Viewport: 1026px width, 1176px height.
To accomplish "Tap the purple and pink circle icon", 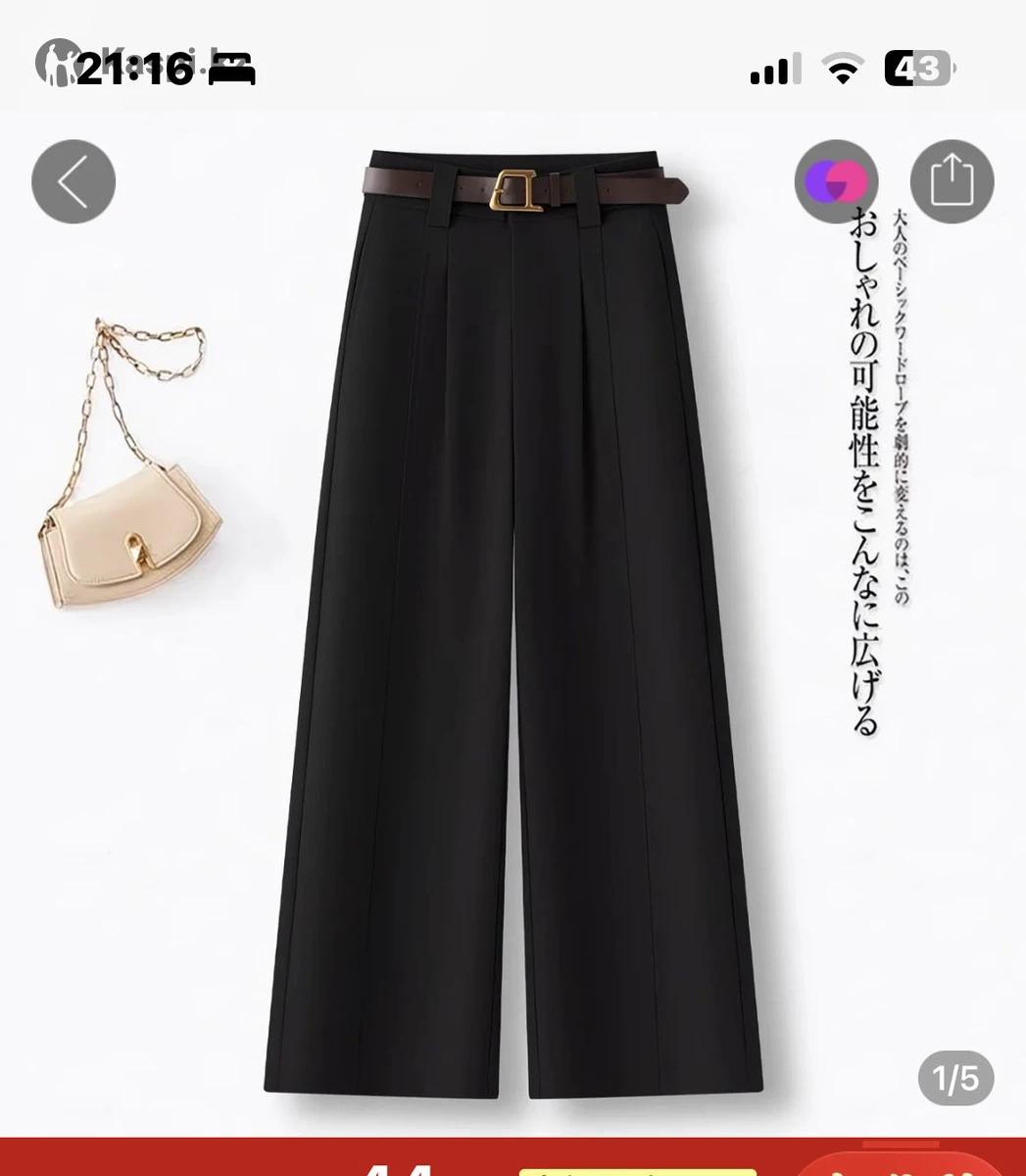I will click(x=836, y=181).
